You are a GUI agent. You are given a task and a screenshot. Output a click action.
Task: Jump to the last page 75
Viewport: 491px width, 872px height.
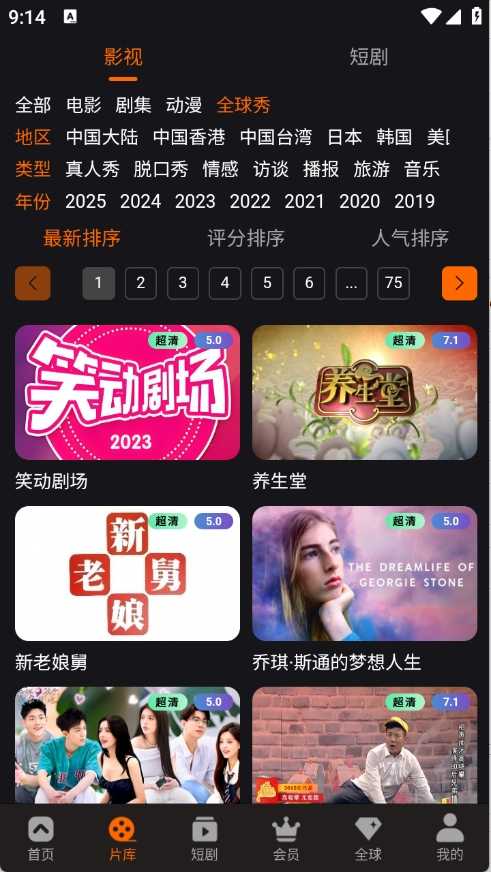pyautogui.click(x=393, y=283)
